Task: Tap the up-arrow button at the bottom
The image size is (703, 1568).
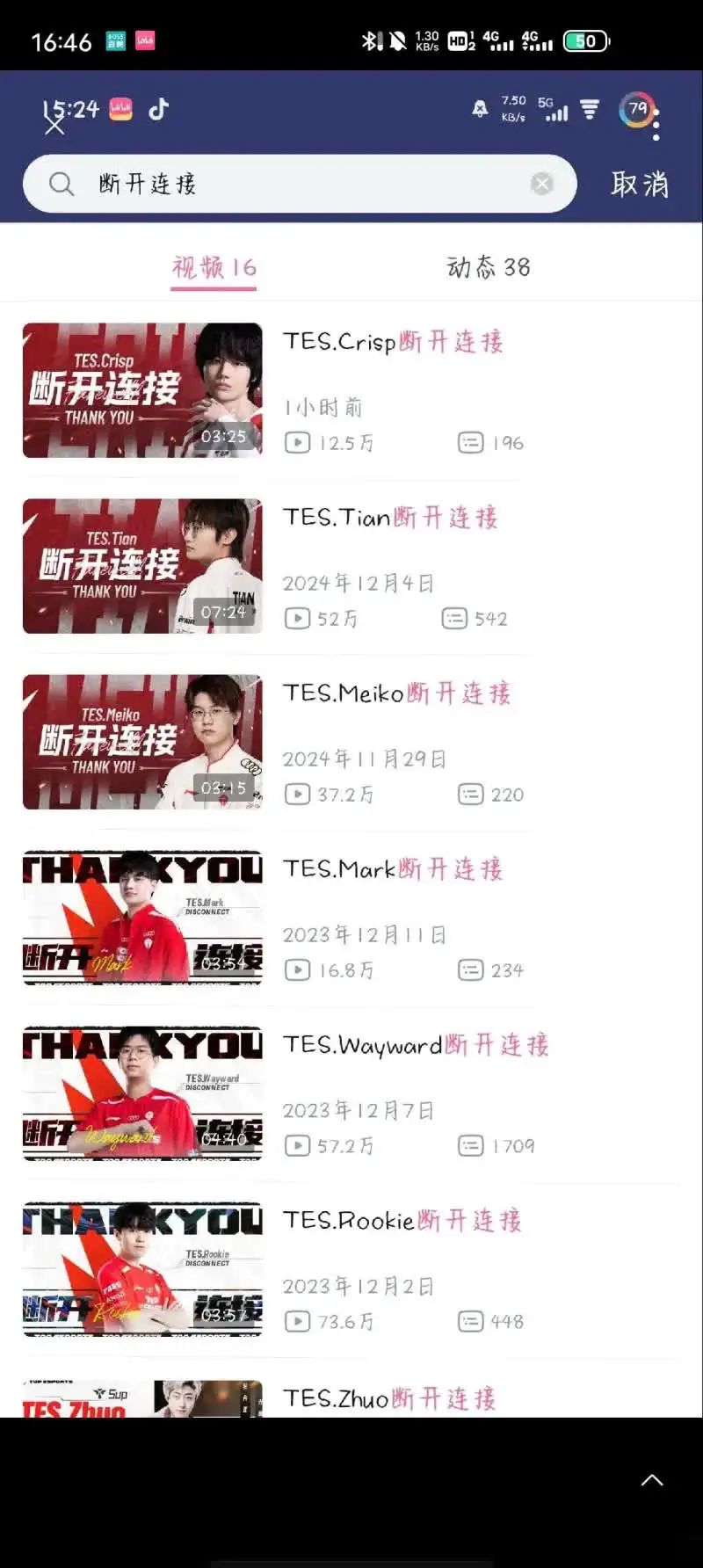Action: (x=652, y=1480)
